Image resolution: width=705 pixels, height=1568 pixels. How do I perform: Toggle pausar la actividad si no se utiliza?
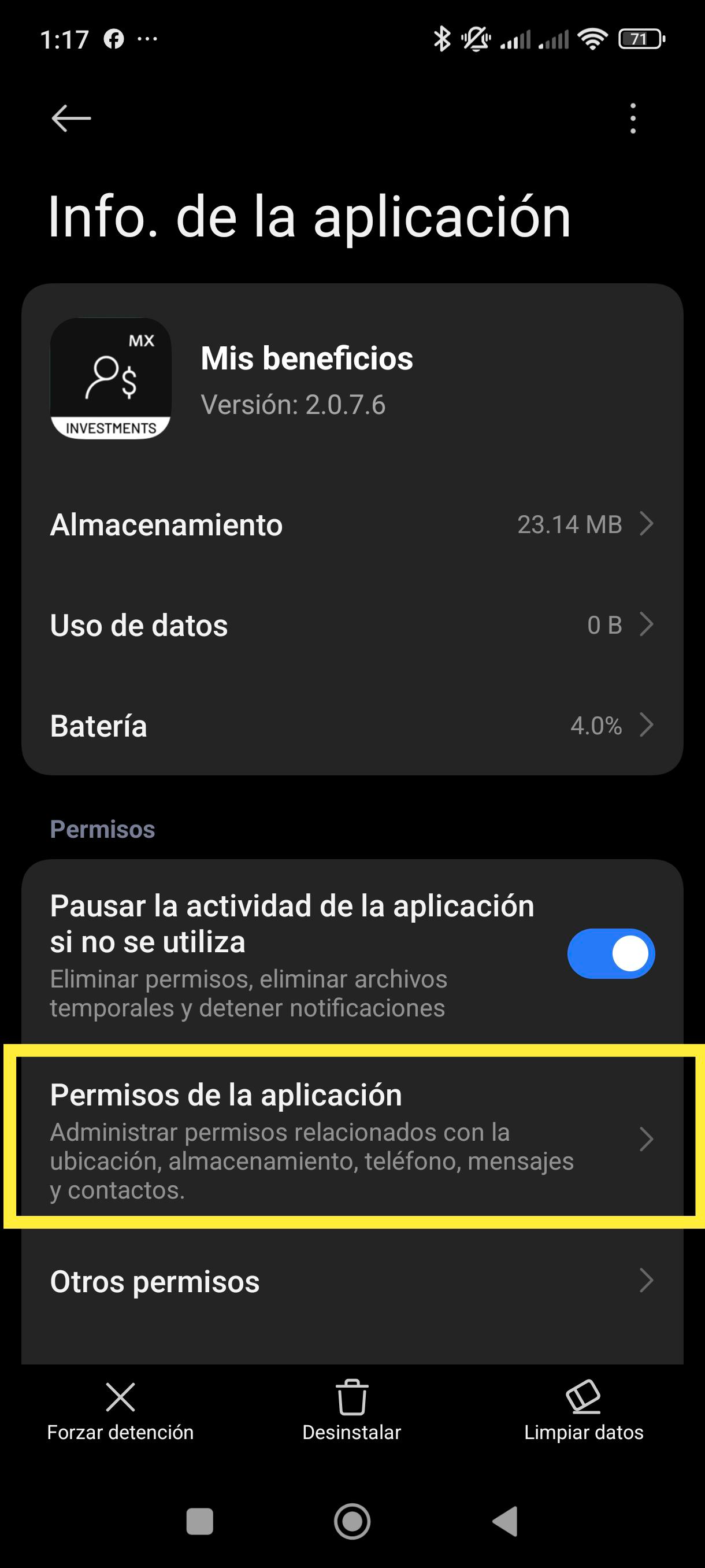pyautogui.click(x=610, y=953)
